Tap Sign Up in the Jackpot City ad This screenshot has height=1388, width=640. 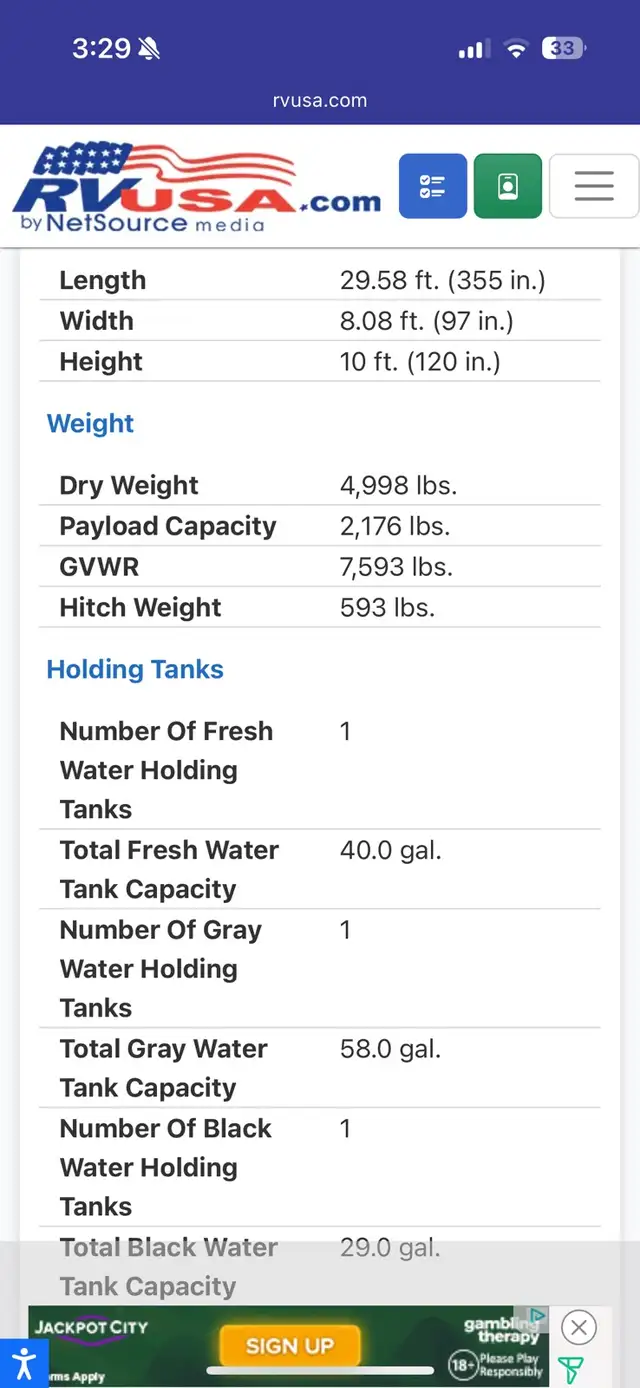(x=290, y=1346)
